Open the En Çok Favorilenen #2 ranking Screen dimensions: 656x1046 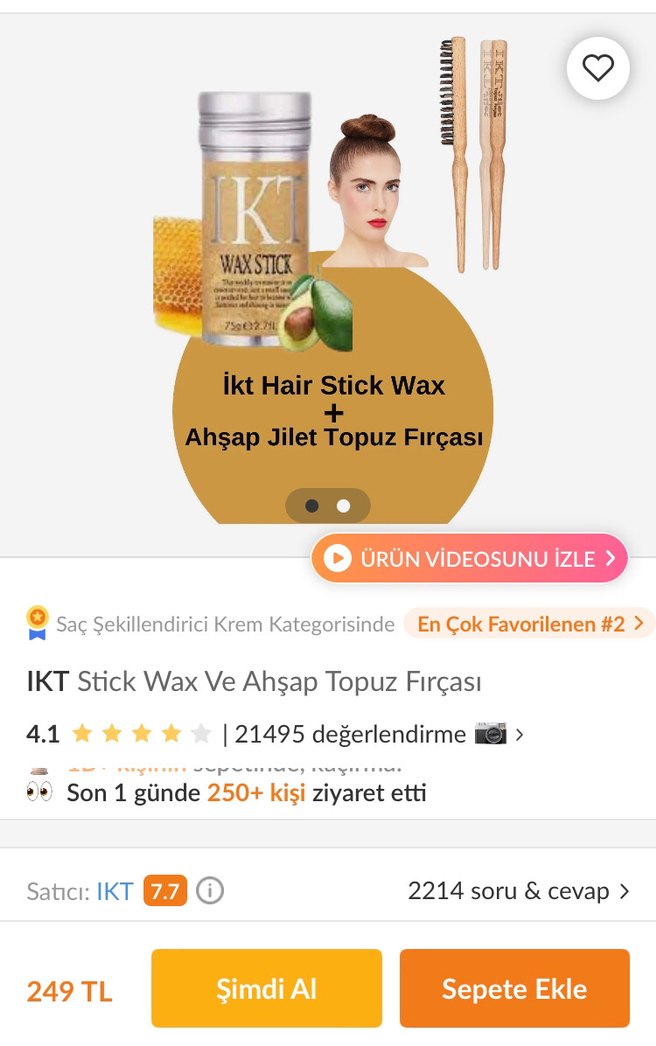point(529,624)
